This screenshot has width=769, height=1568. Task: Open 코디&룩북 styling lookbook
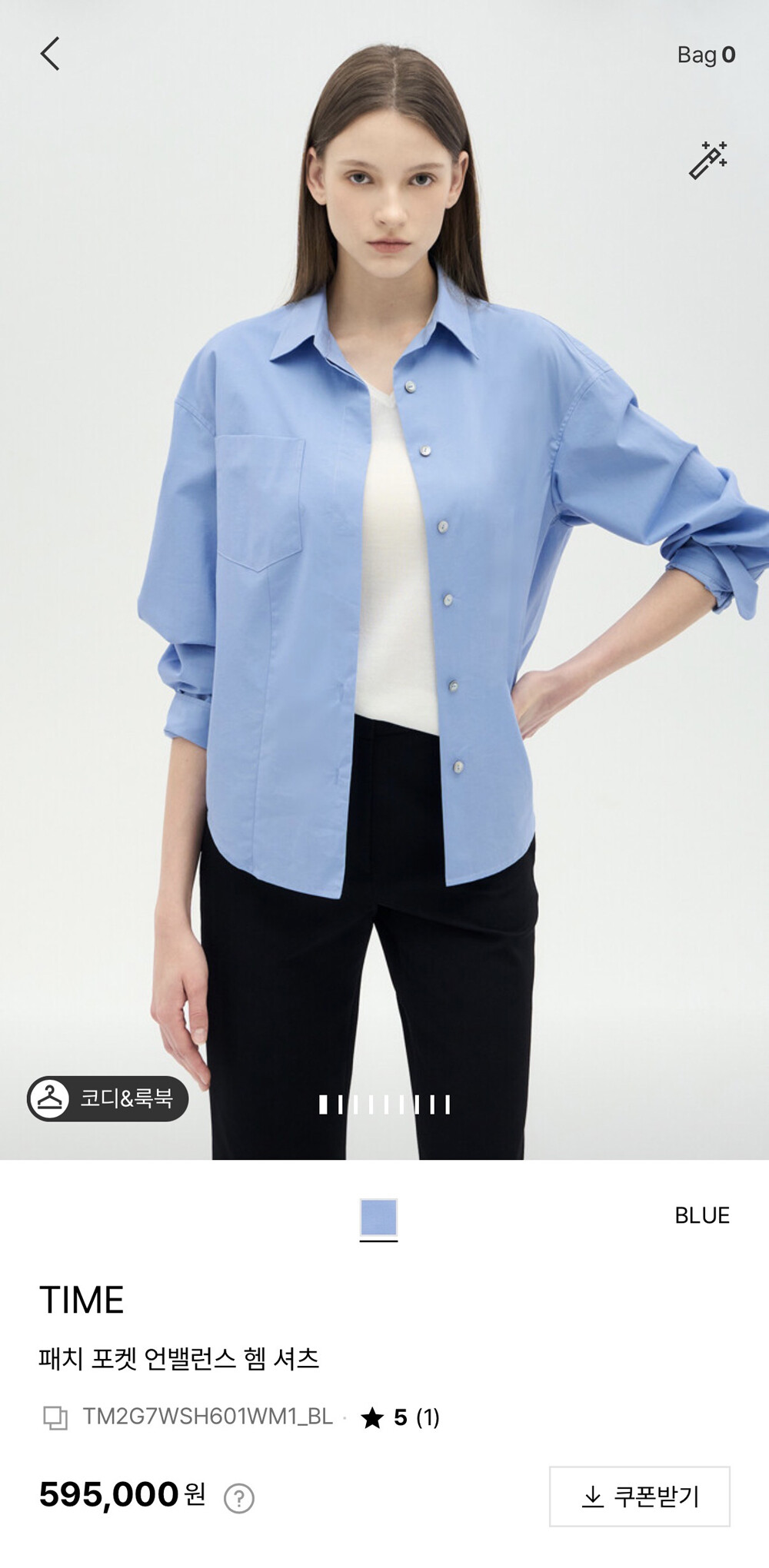point(108,1098)
